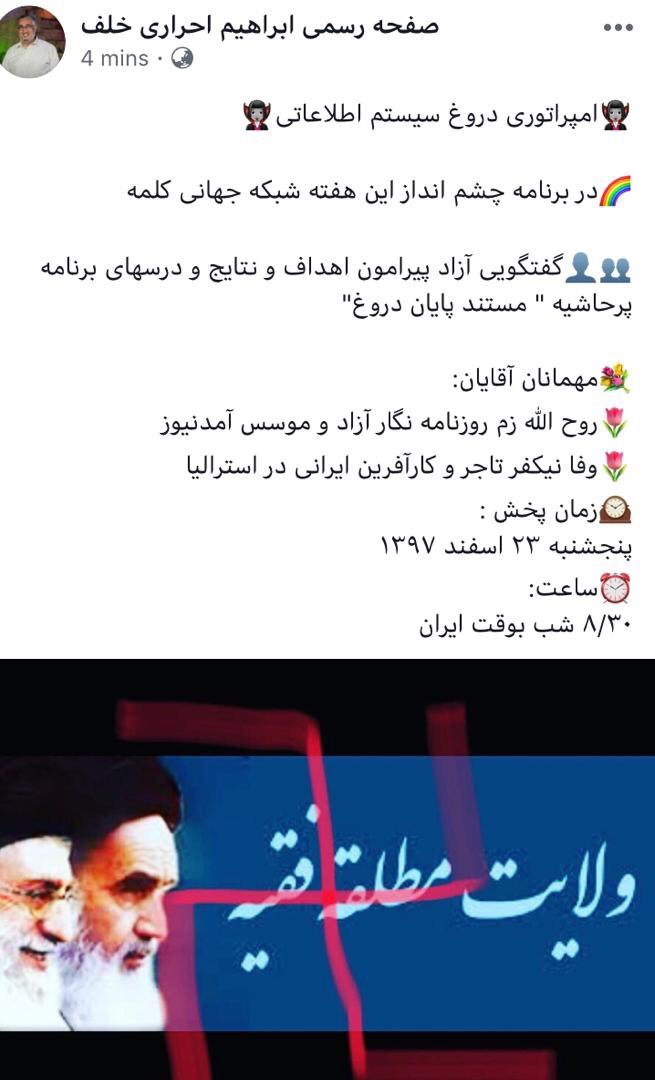Screen dimensions: 655x1080
Task: Open the post's three-dot options menu
Action: (618, 29)
